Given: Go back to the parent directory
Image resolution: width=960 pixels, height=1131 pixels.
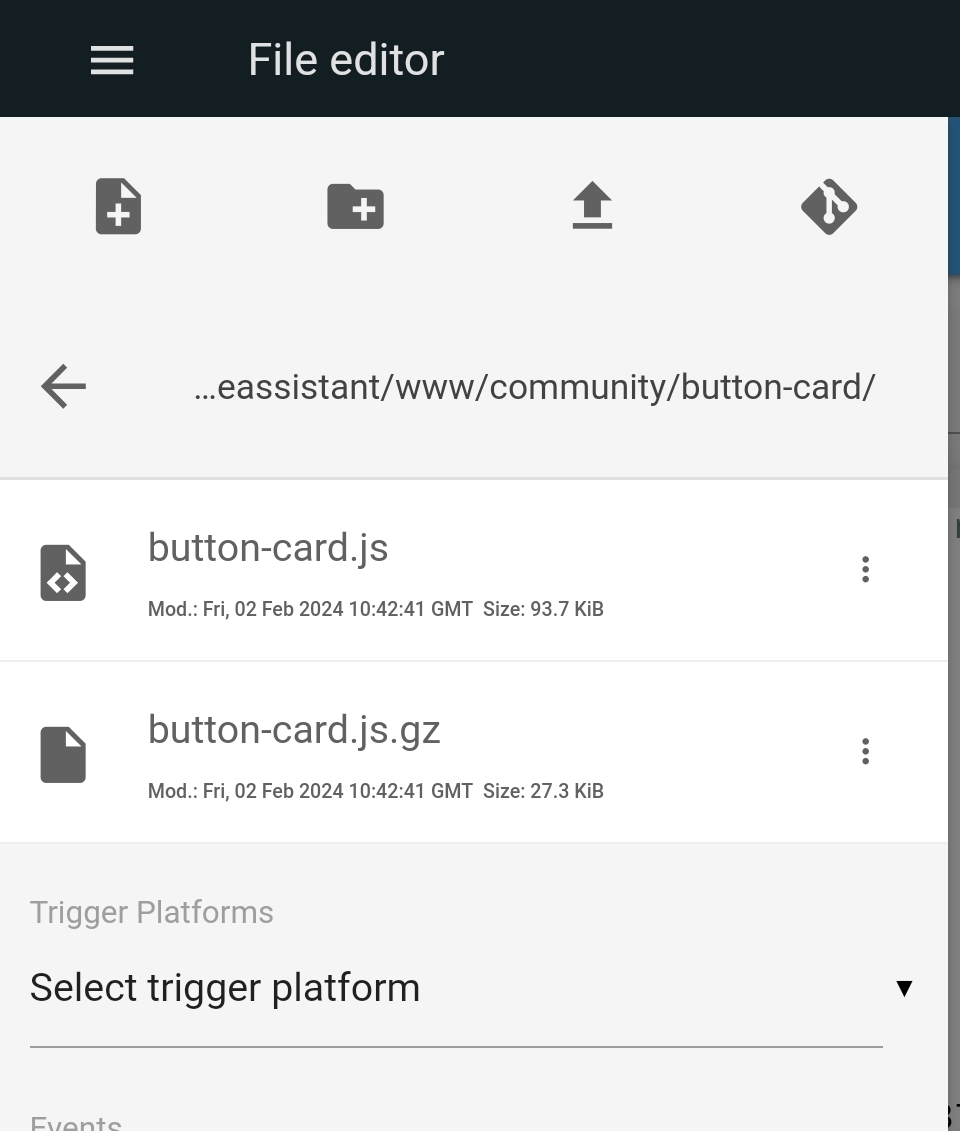Looking at the screenshot, I should click(x=63, y=386).
